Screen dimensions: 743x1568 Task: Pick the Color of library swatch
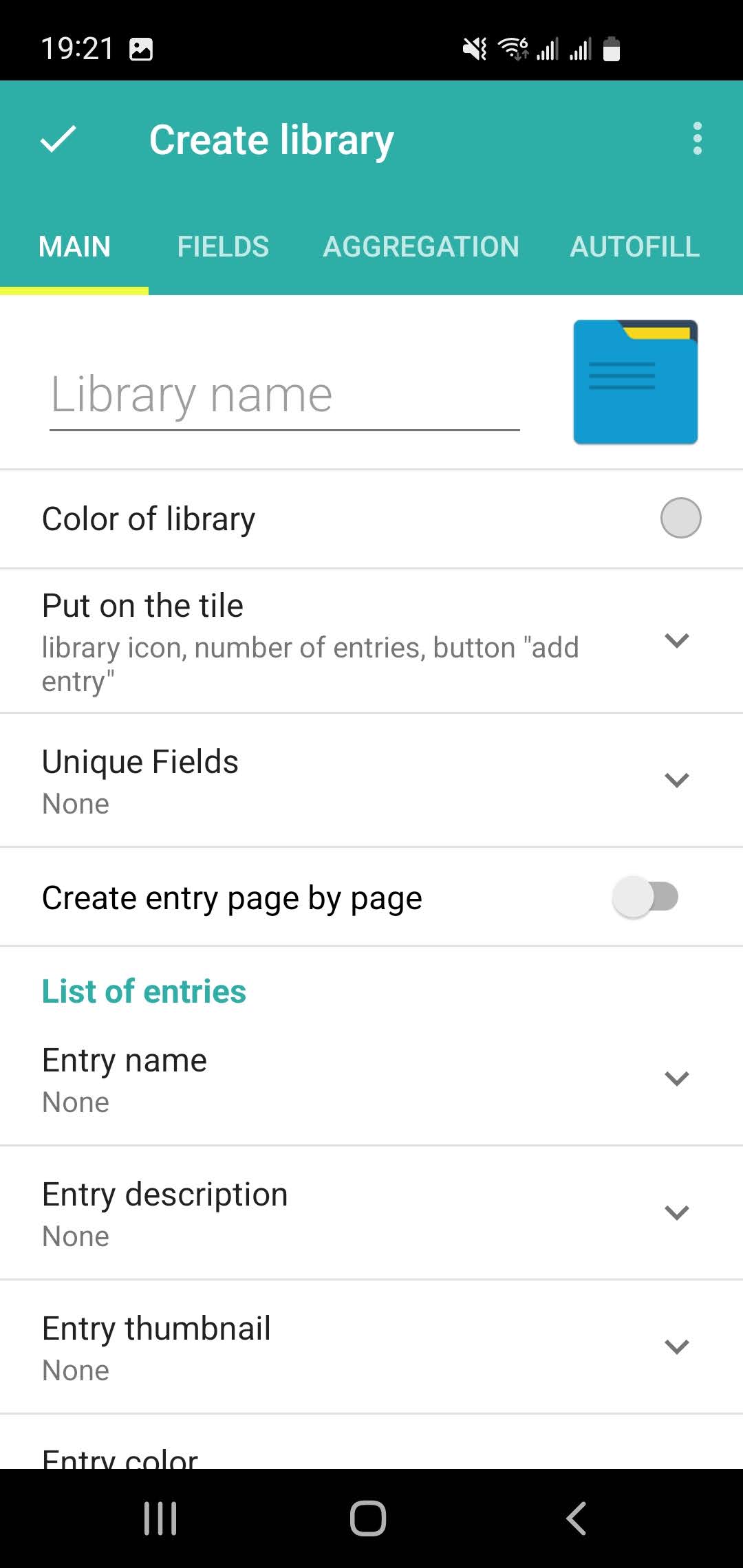coord(680,518)
